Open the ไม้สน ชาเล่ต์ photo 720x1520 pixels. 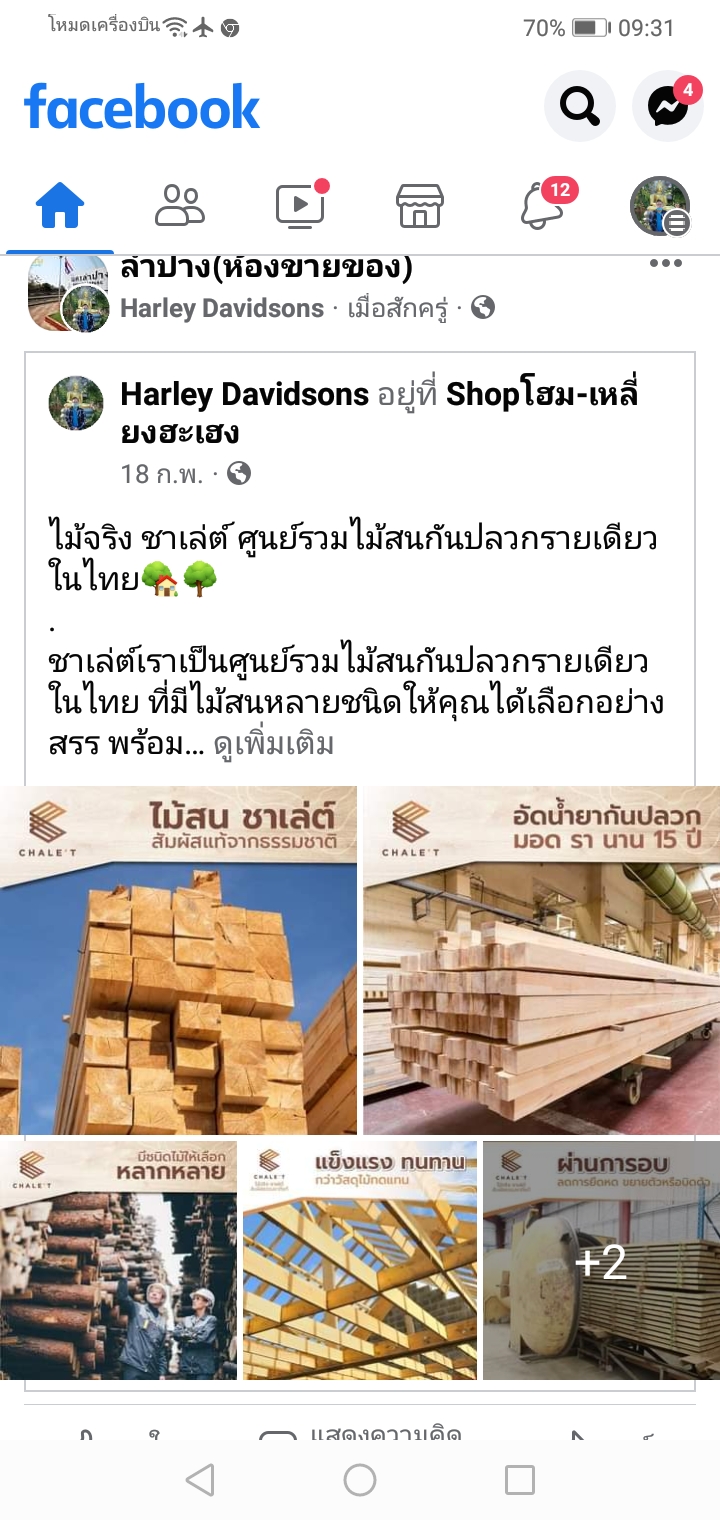(178, 960)
